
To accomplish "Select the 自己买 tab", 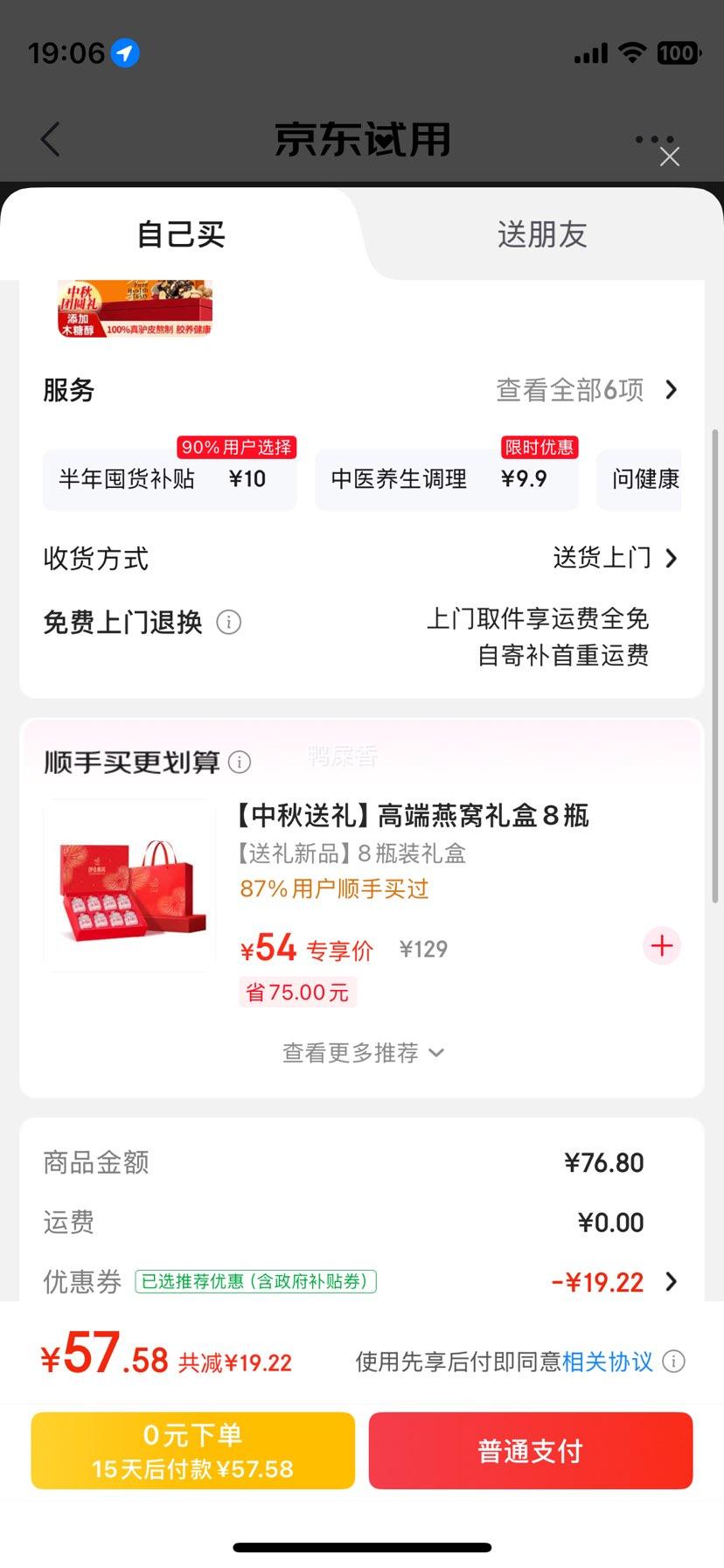I will tap(181, 234).
